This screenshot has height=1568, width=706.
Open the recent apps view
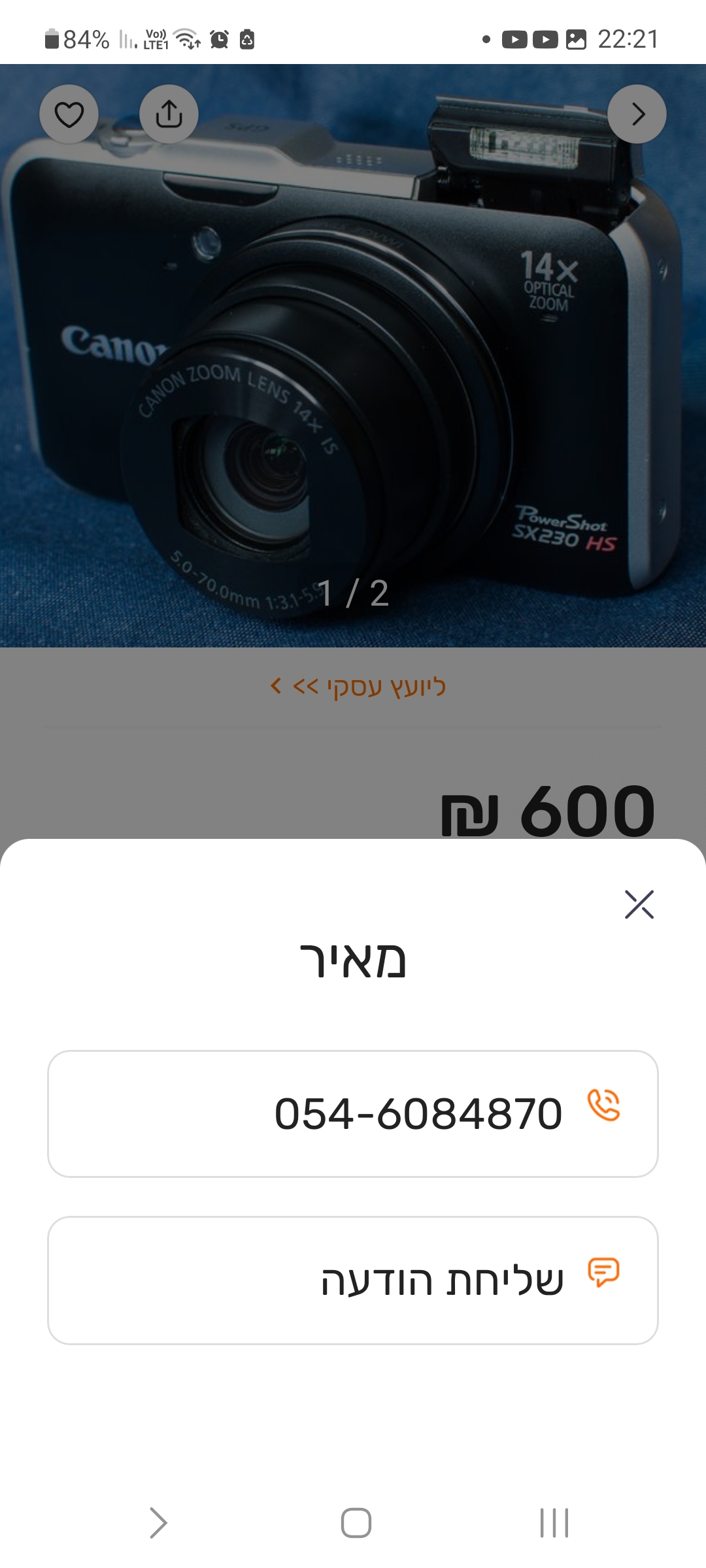[554, 1523]
